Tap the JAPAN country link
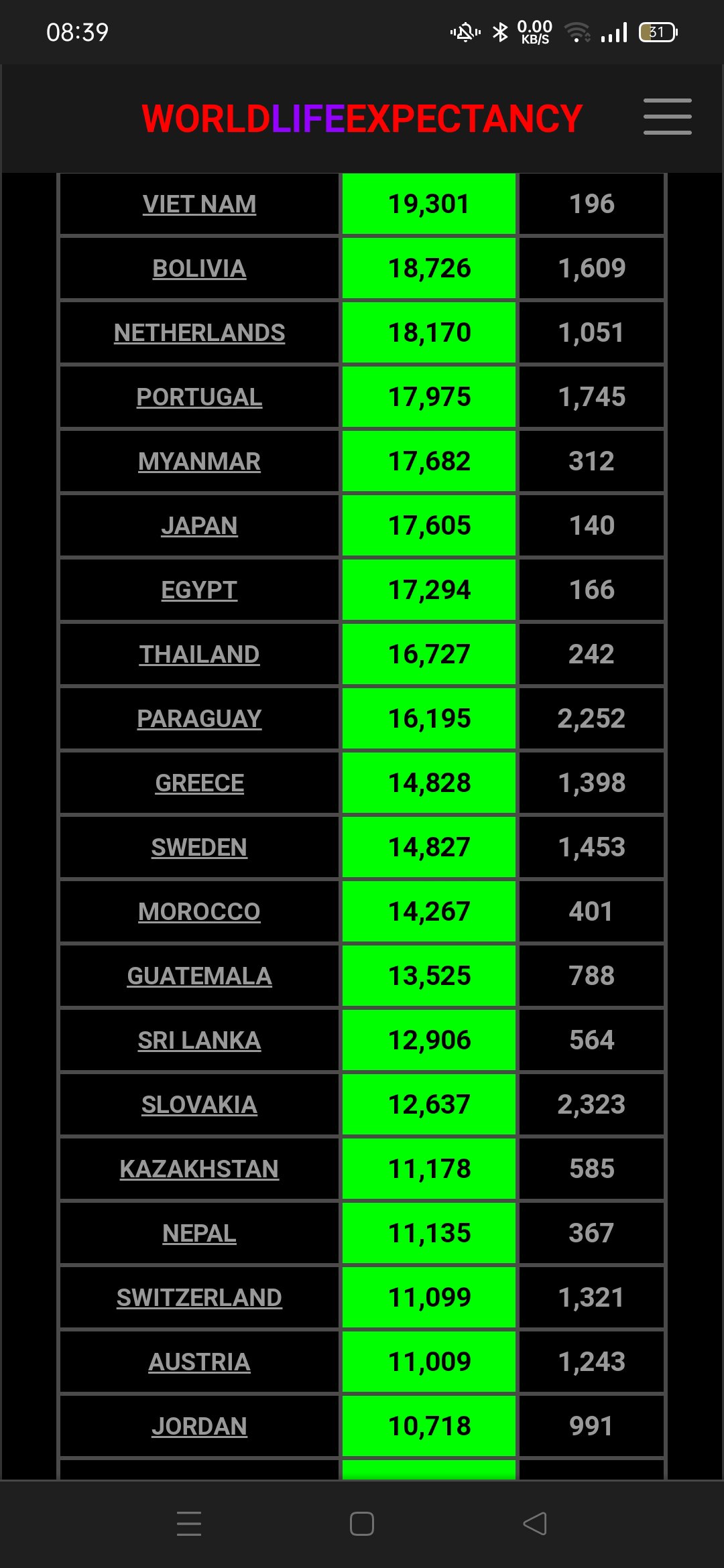Viewport: 724px width, 1568px height. (199, 526)
